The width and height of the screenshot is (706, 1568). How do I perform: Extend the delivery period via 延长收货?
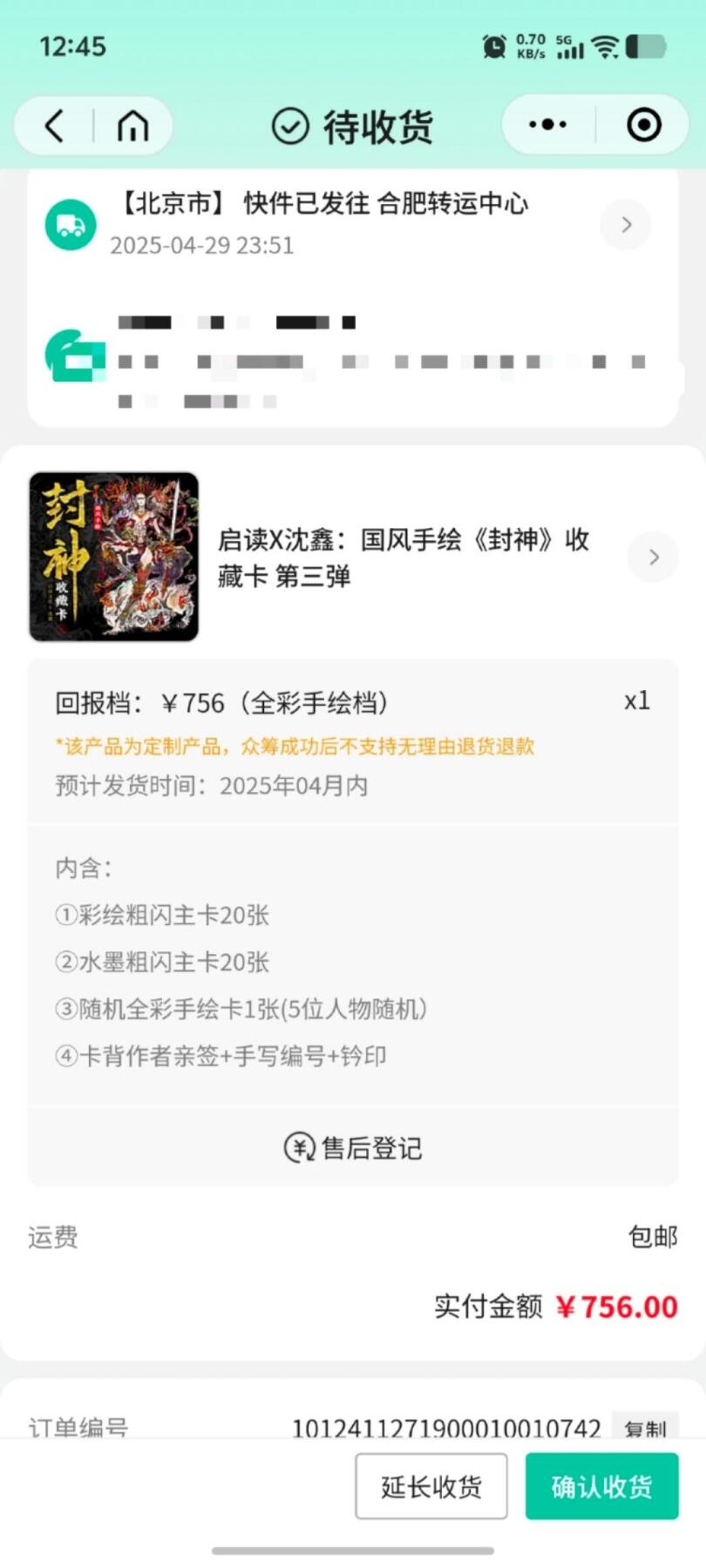coord(431,1486)
